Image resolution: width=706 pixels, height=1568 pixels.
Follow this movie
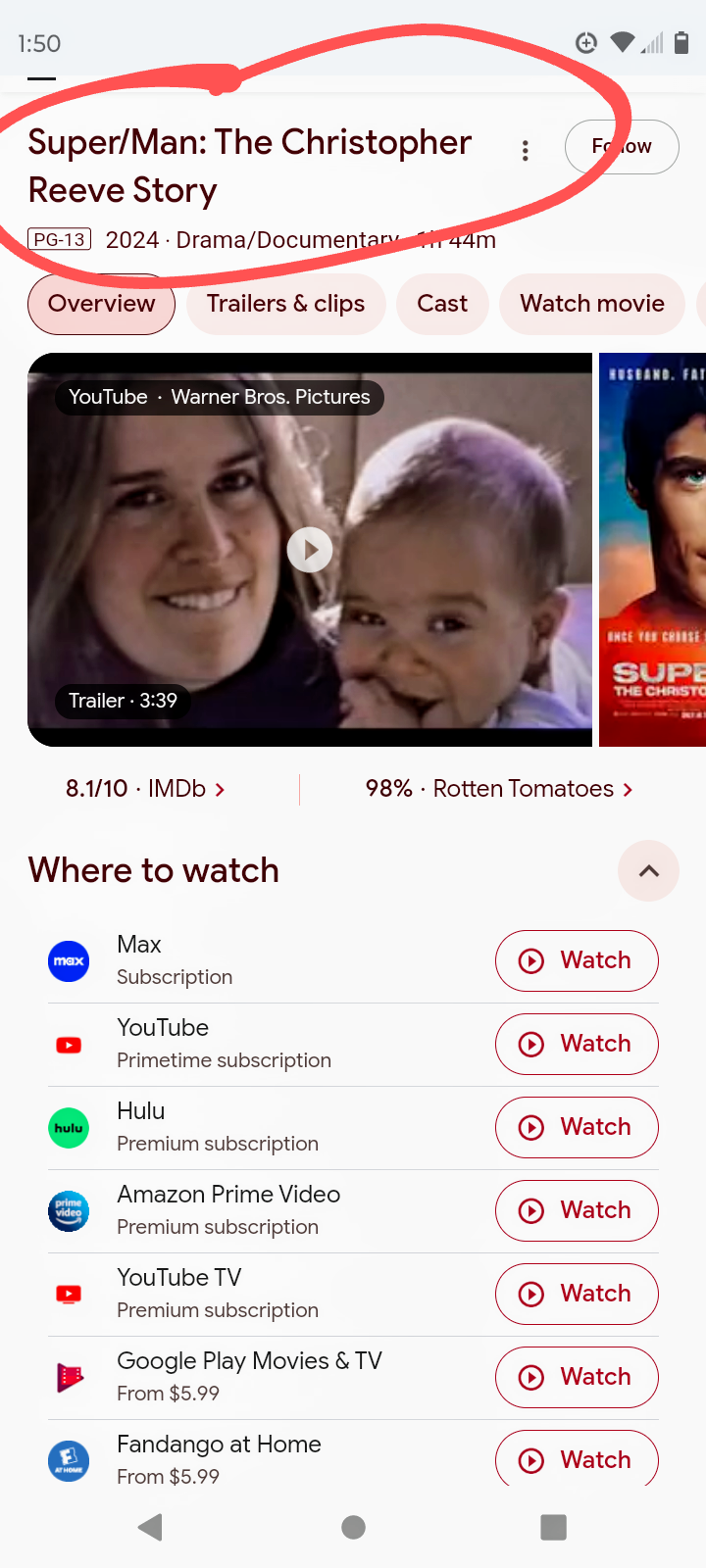(622, 147)
